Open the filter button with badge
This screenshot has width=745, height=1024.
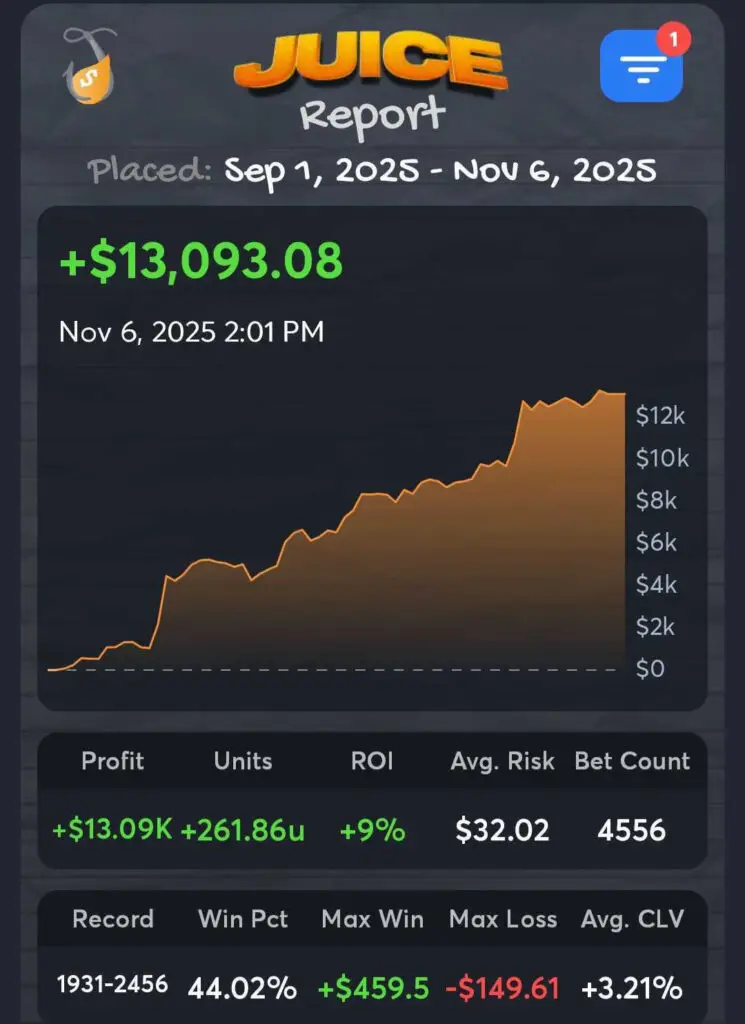click(x=641, y=66)
